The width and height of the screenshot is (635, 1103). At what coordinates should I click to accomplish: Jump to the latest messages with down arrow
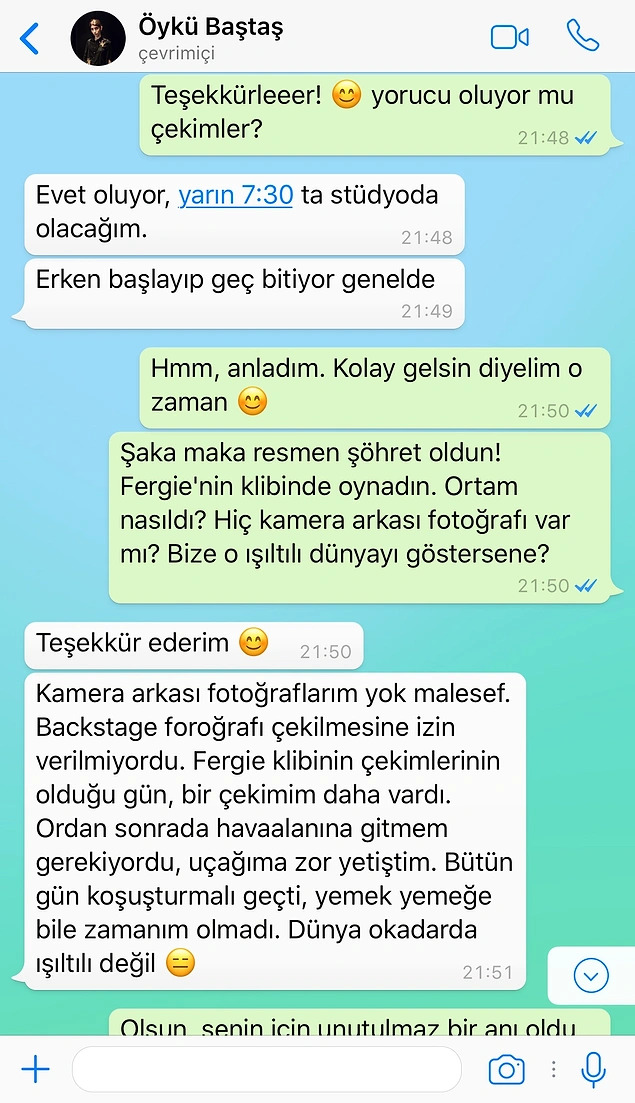coord(591,976)
